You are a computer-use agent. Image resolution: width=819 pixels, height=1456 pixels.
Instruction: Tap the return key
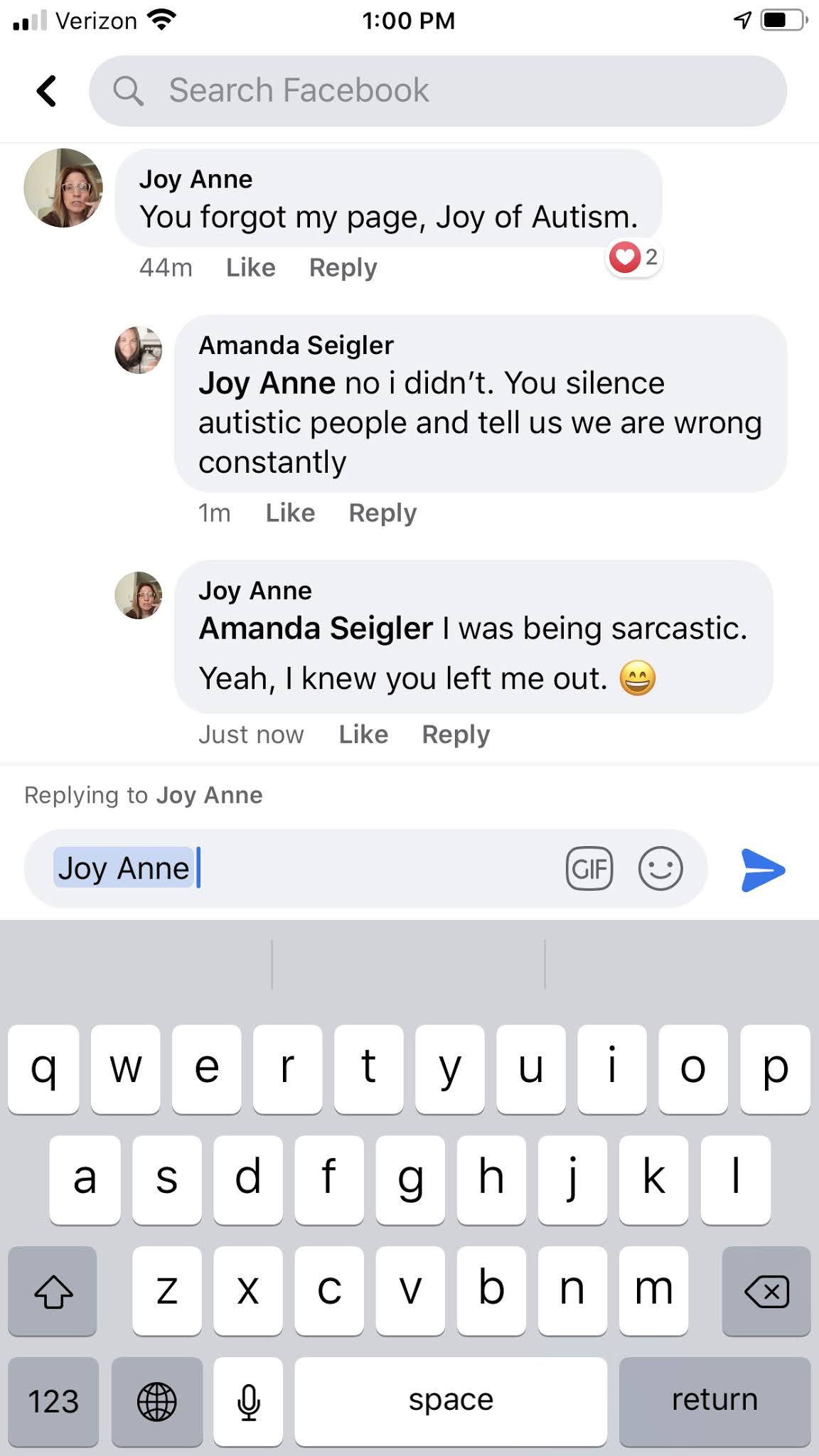pos(714,1401)
